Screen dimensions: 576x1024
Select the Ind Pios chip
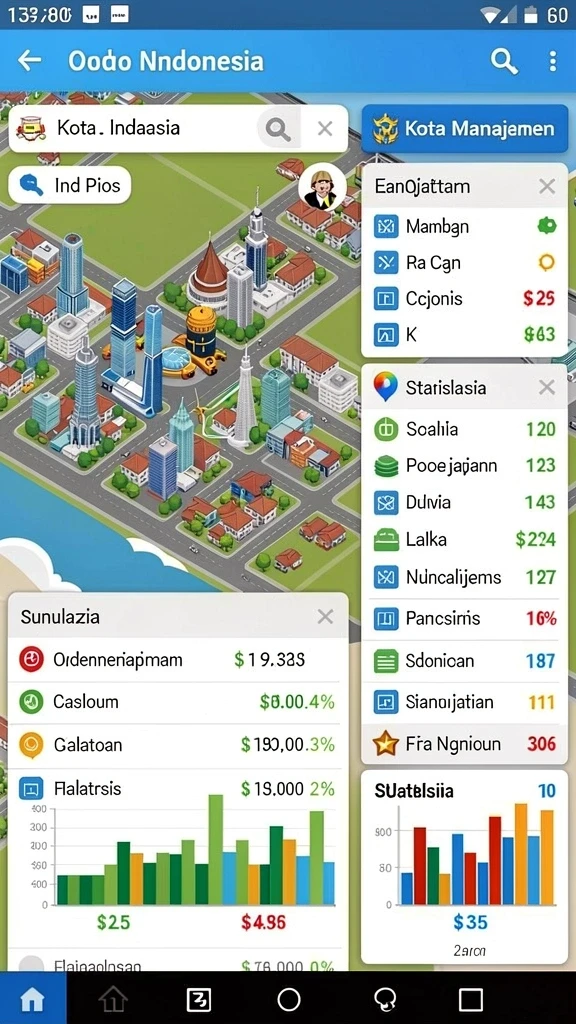pyautogui.click(x=70, y=185)
